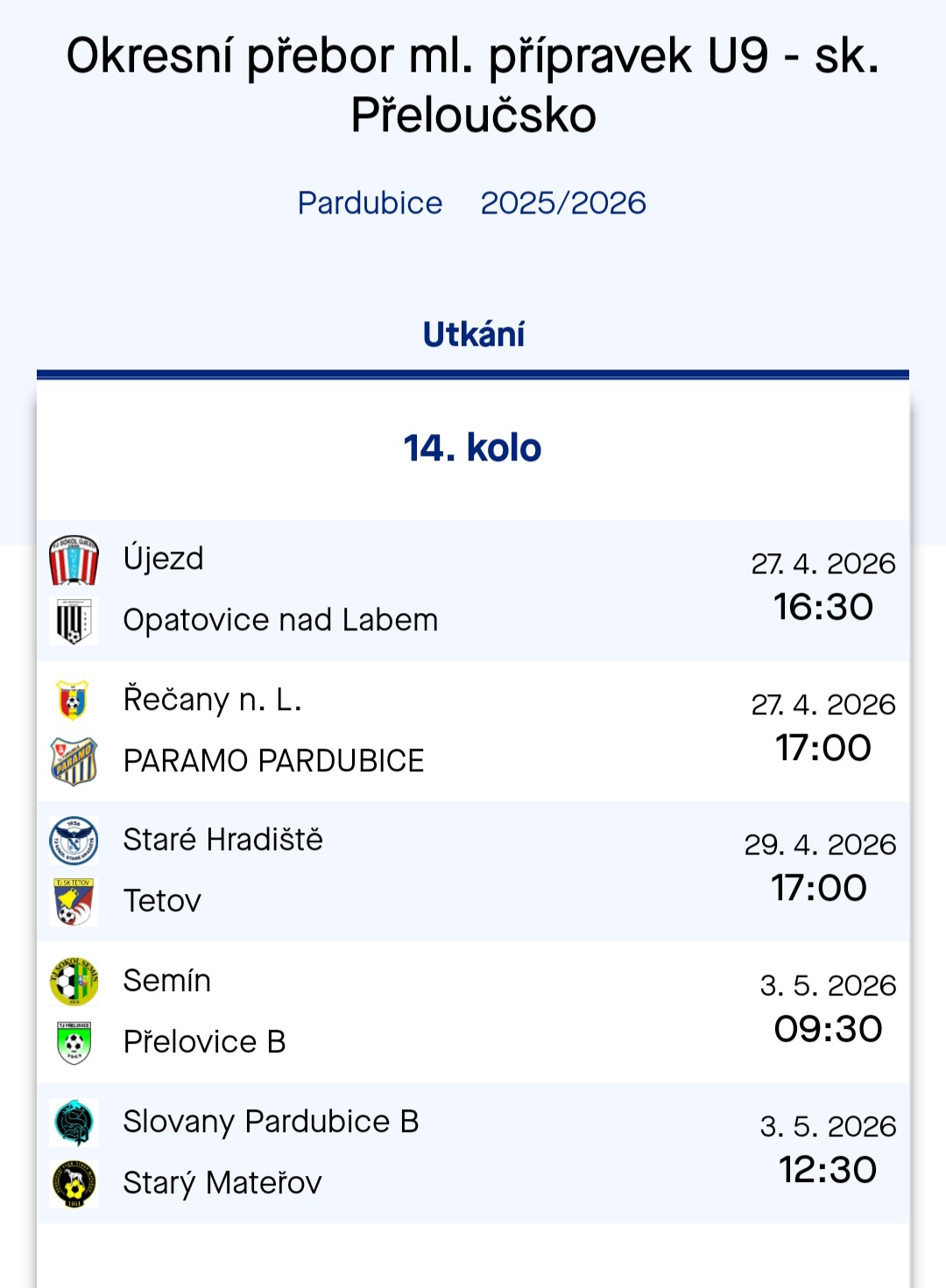The width and height of the screenshot is (946, 1288).
Task: Select the Slovany Pardubice B circular logo
Action: [74, 1122]
